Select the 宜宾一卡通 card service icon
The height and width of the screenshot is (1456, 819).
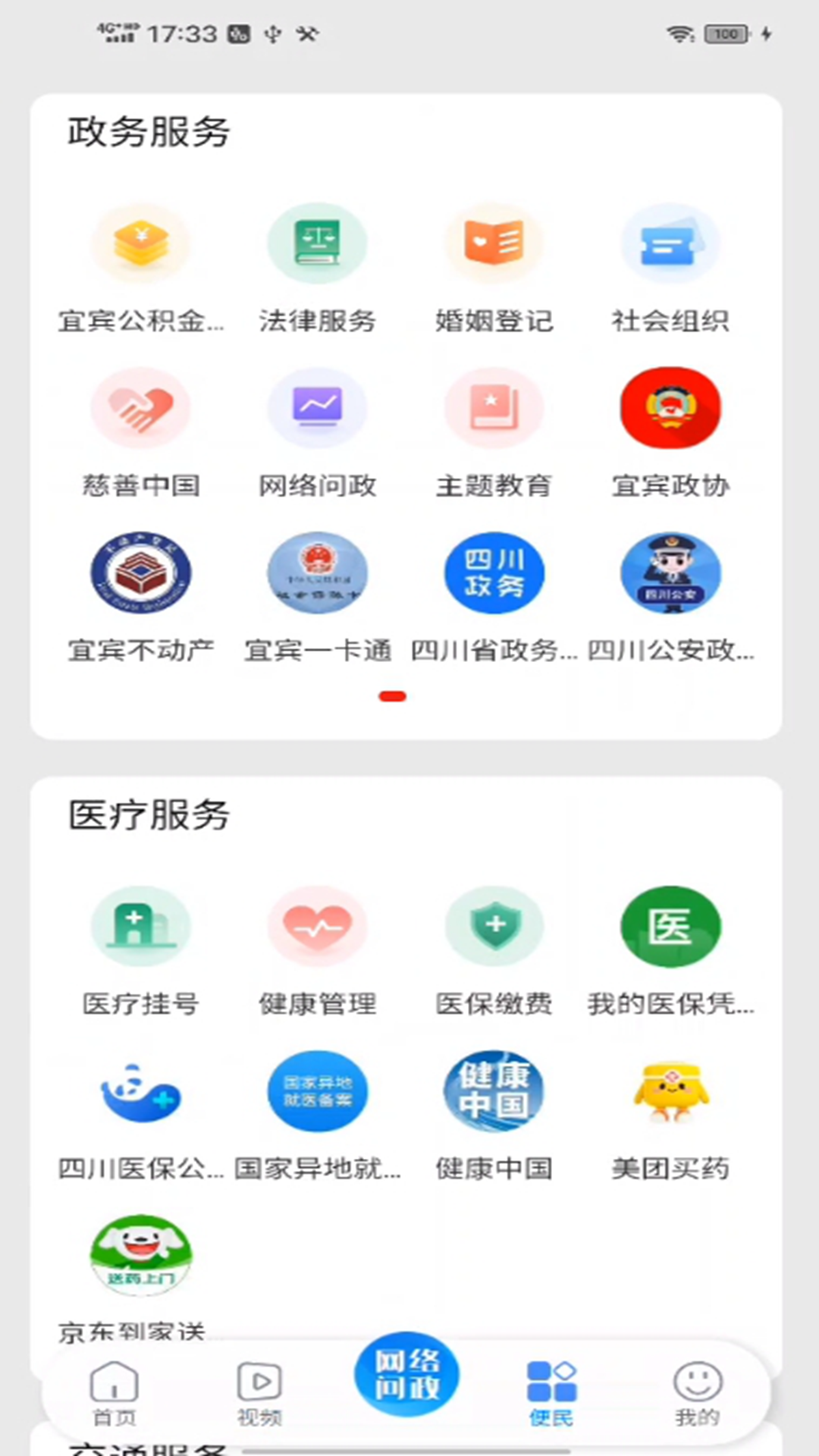[318, 573]
